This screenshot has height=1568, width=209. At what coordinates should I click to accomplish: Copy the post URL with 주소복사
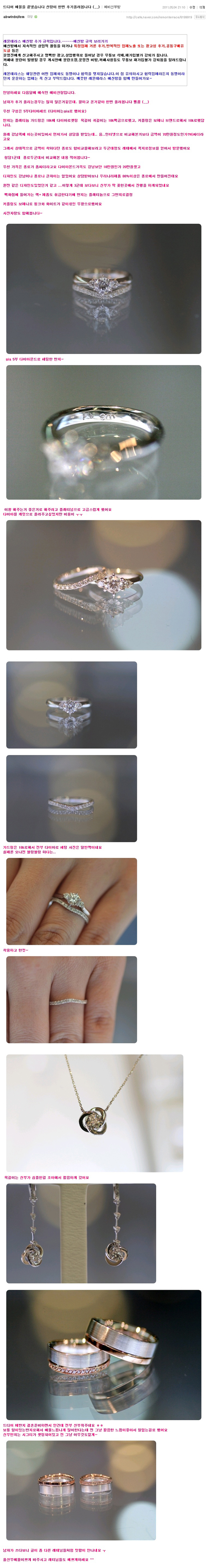pos(199,17)
